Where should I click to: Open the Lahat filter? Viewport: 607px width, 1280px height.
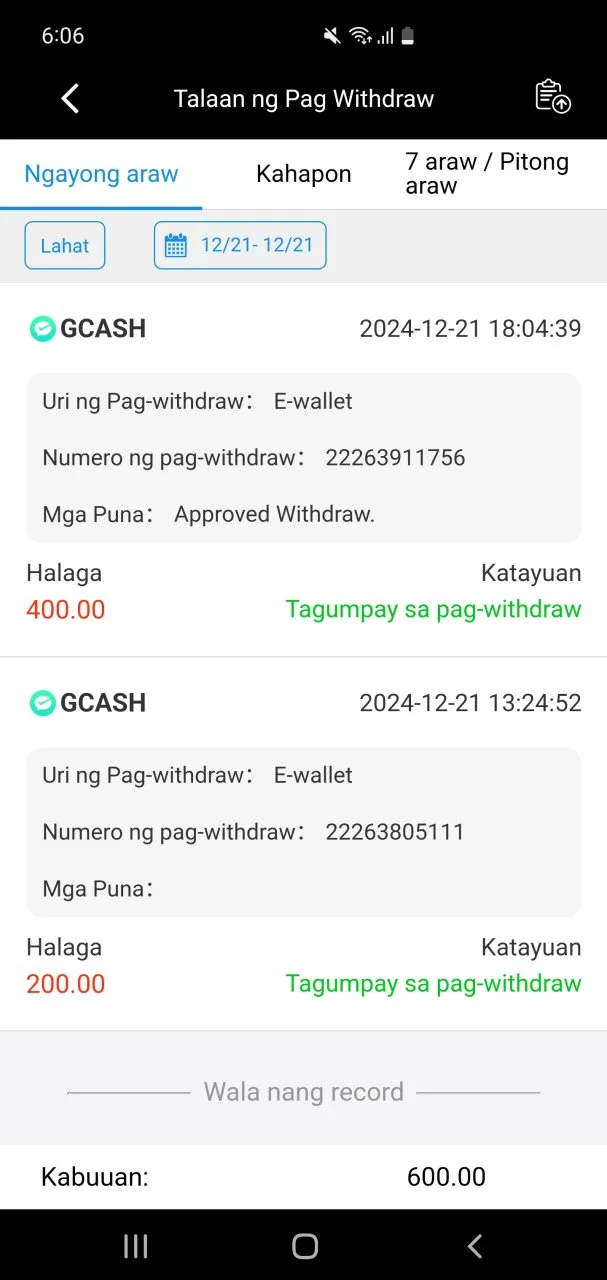(65, 245)
